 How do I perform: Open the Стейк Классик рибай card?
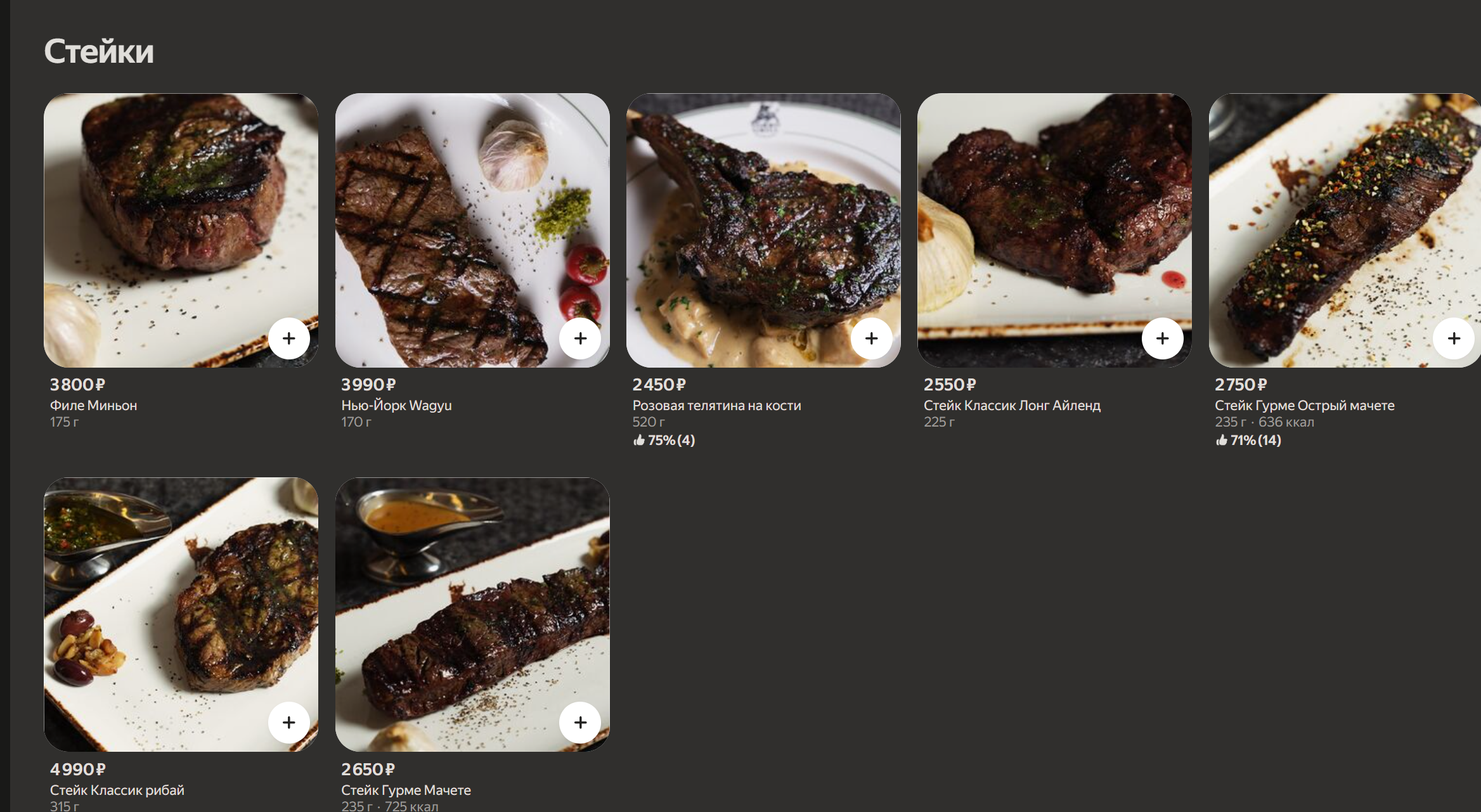click(181, 615)
